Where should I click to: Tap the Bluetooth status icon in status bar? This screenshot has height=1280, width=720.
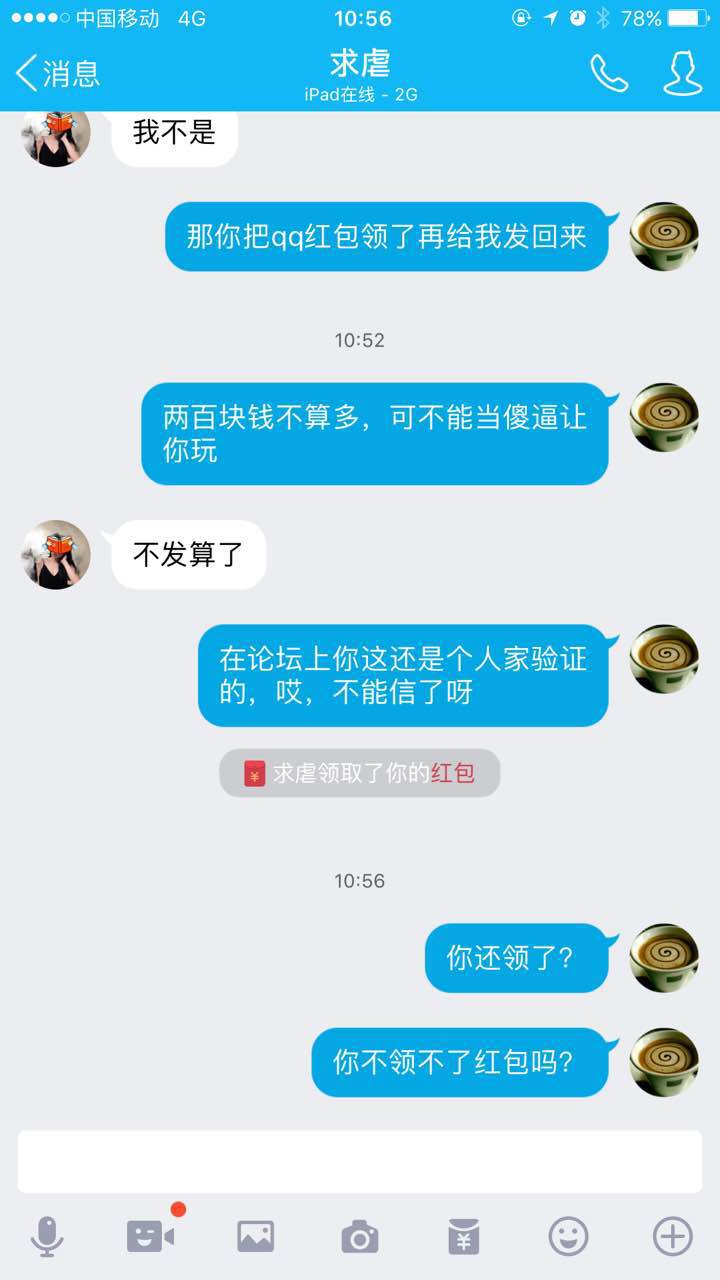pos(602,17)
